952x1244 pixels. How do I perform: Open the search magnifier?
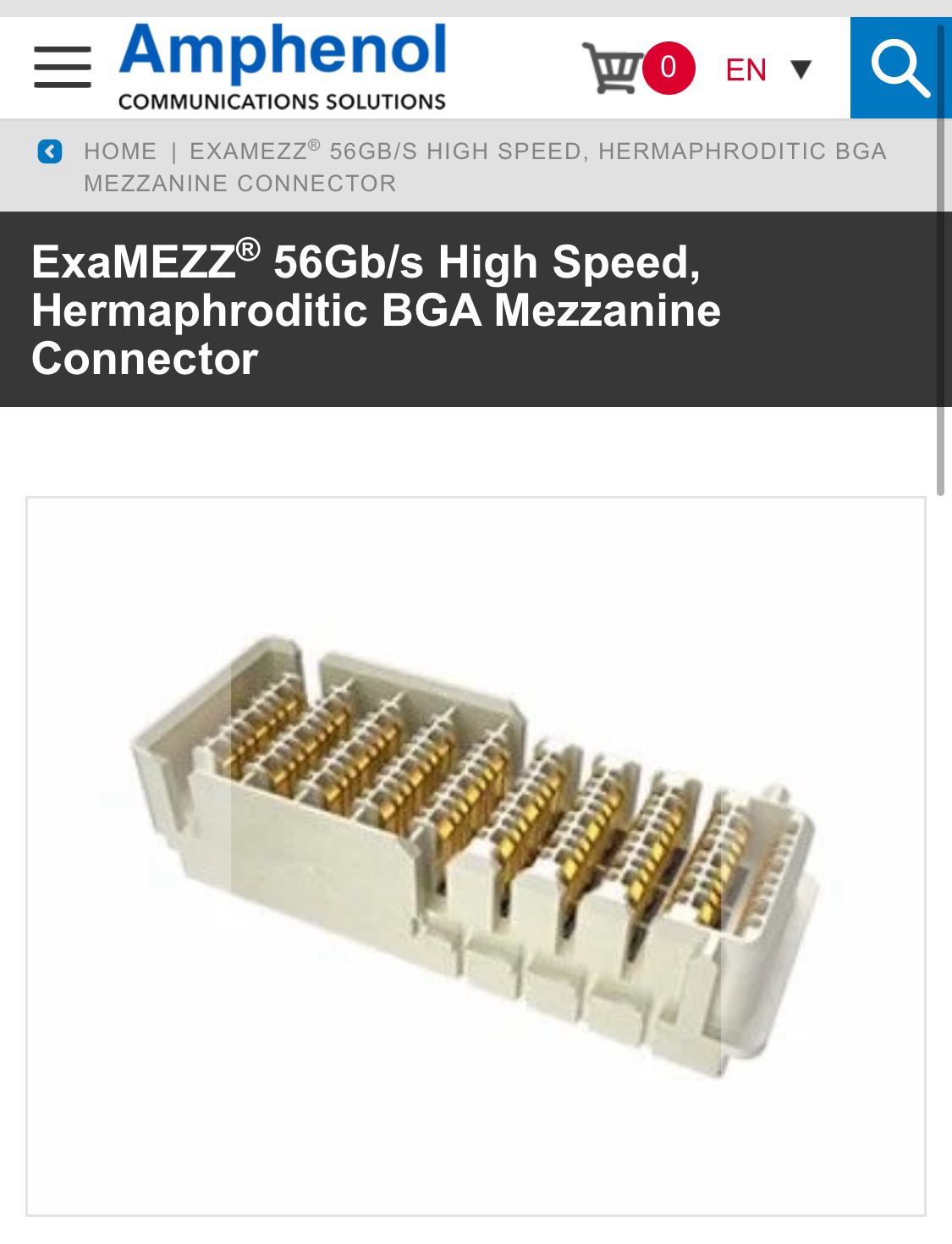(x=900, y=68)
